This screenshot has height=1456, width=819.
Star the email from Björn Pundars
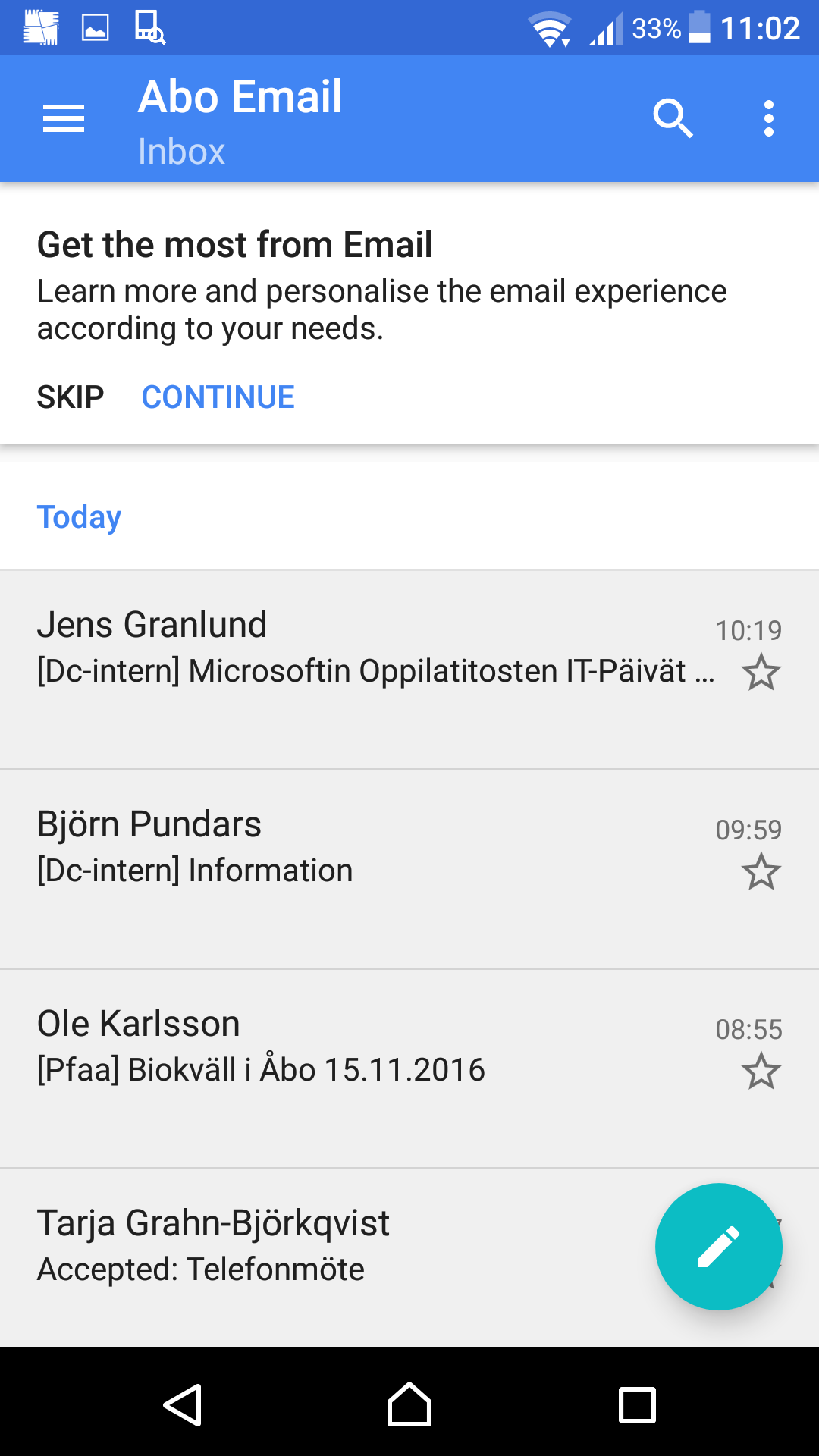tap(761, 872)
